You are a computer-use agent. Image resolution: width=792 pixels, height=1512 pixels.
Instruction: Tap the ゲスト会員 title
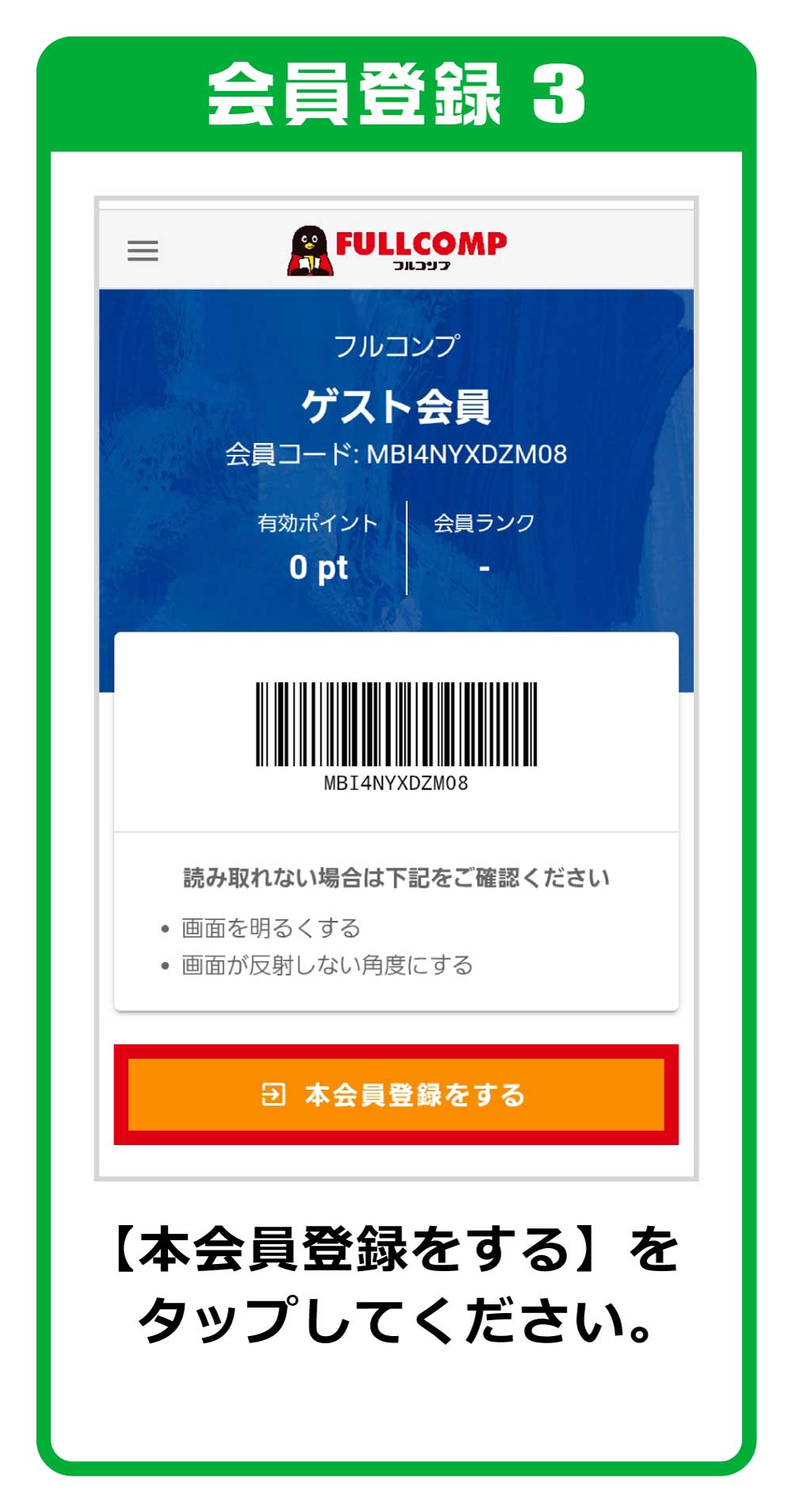[x=396, y=404]
